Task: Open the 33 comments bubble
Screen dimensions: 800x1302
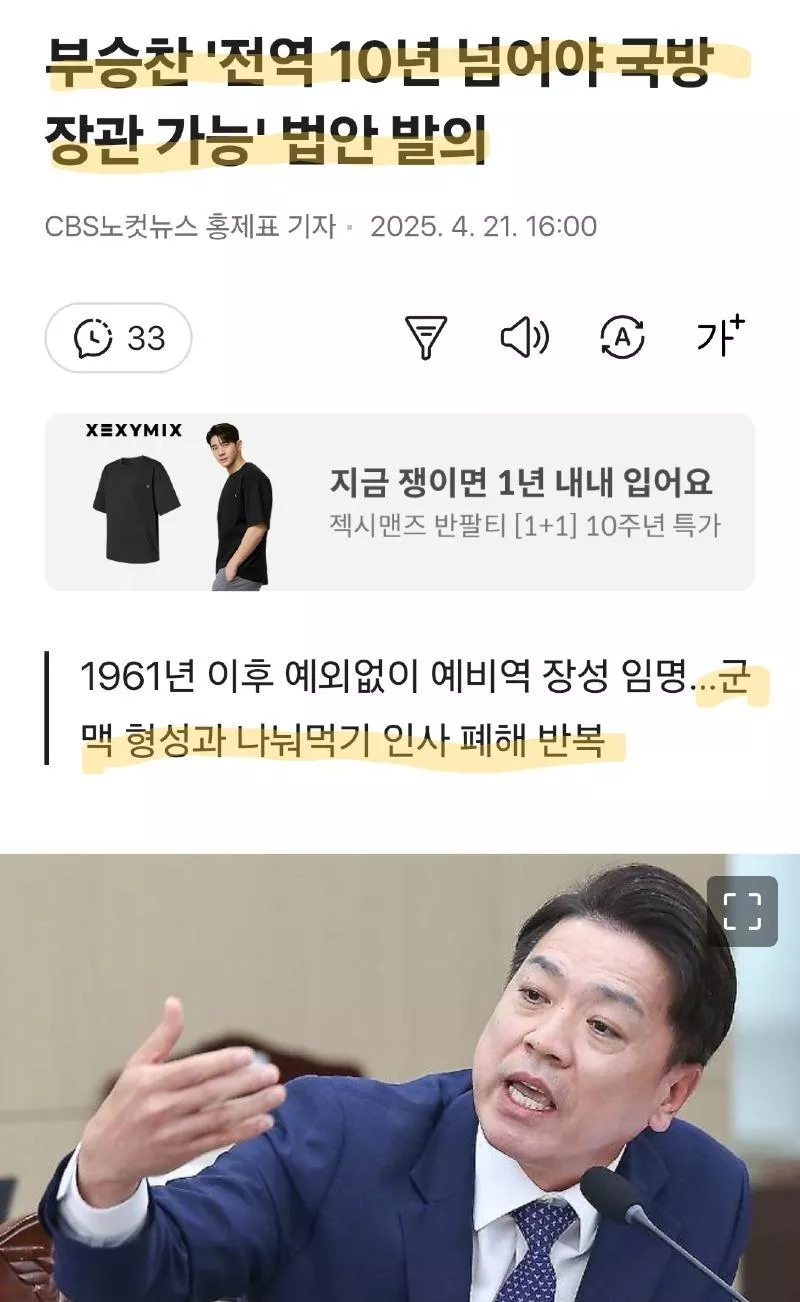Action: coord(118,338)
